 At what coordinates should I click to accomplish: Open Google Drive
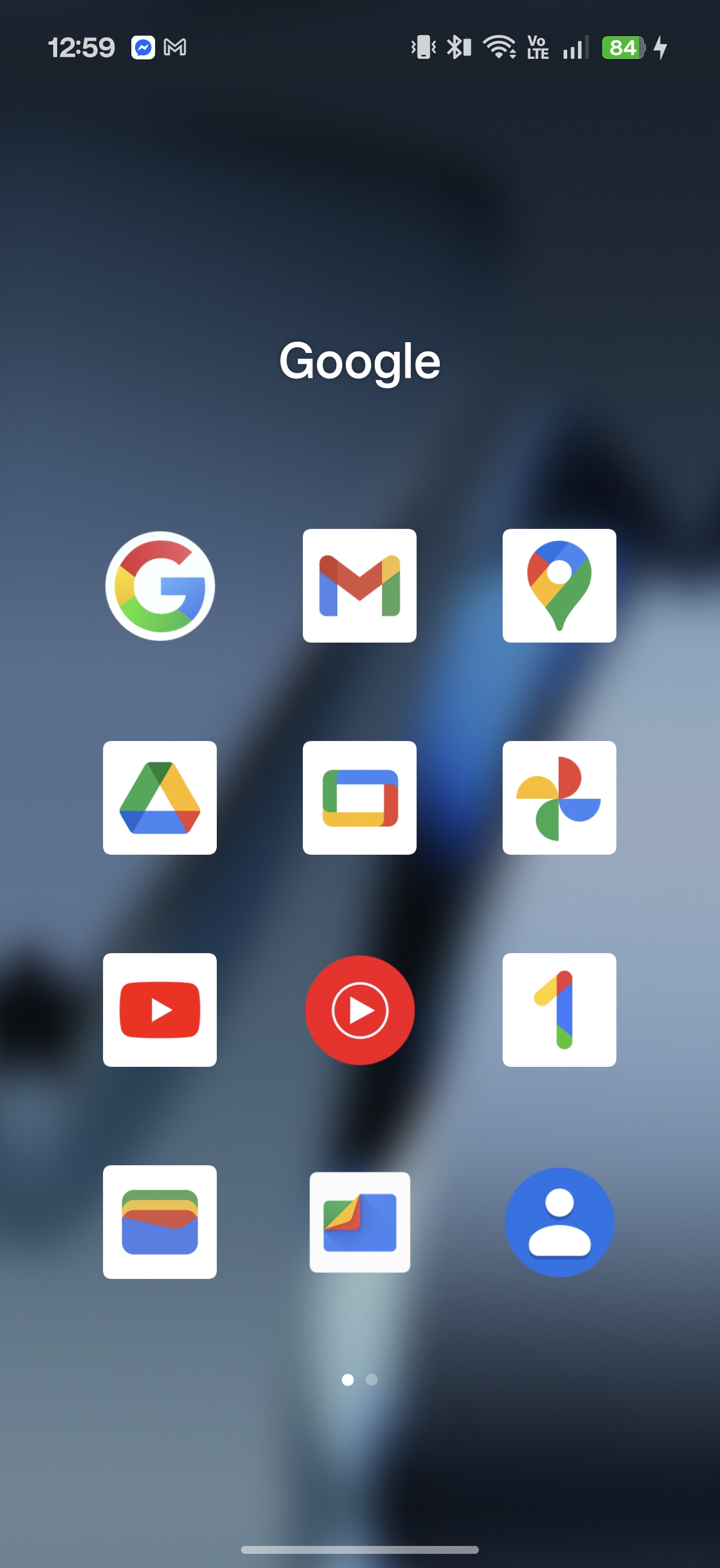point(160,798)
